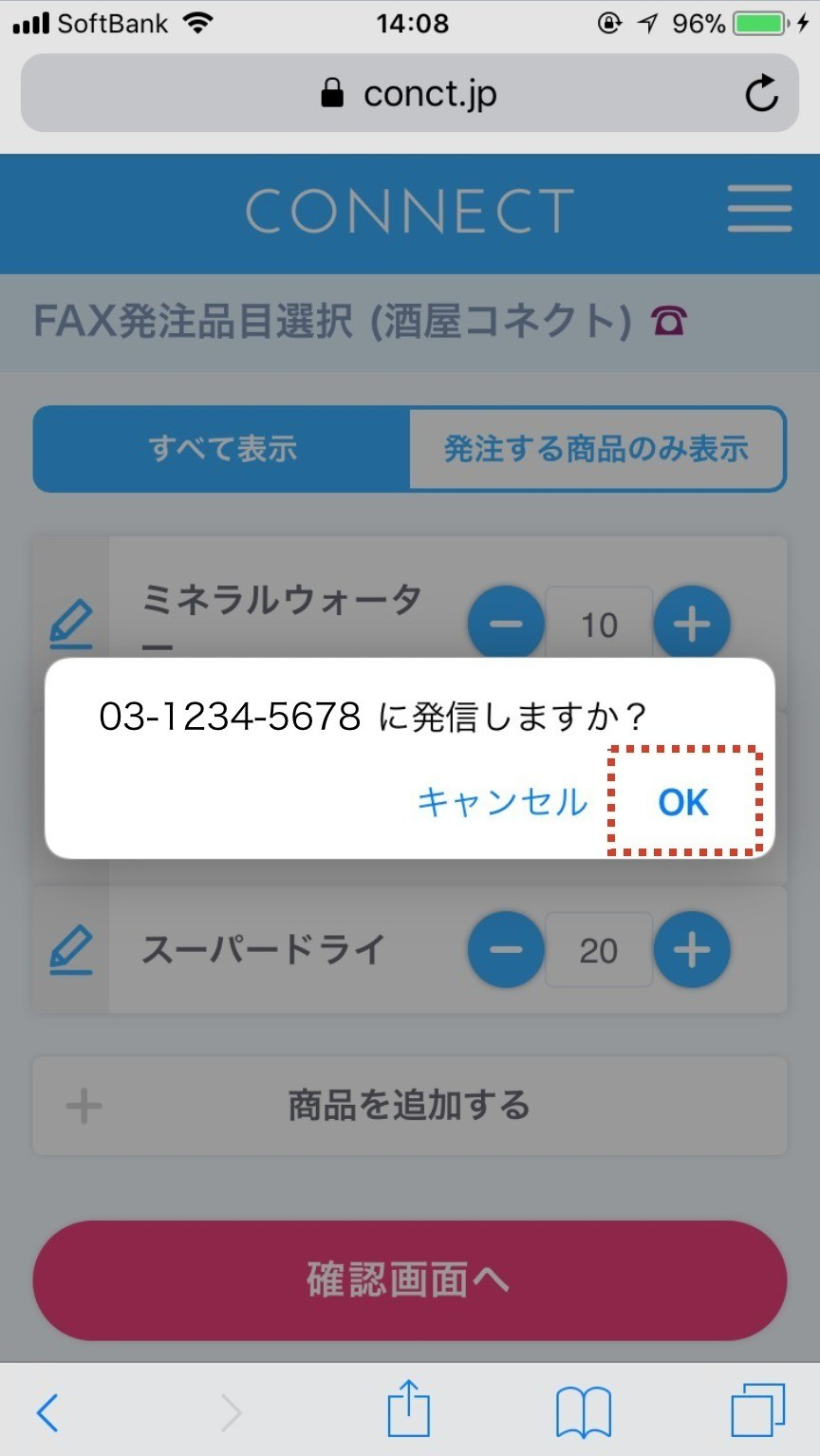Reload the conct.jp page
This screenshot has height=1456, width=820.
[x=761, y=93]
